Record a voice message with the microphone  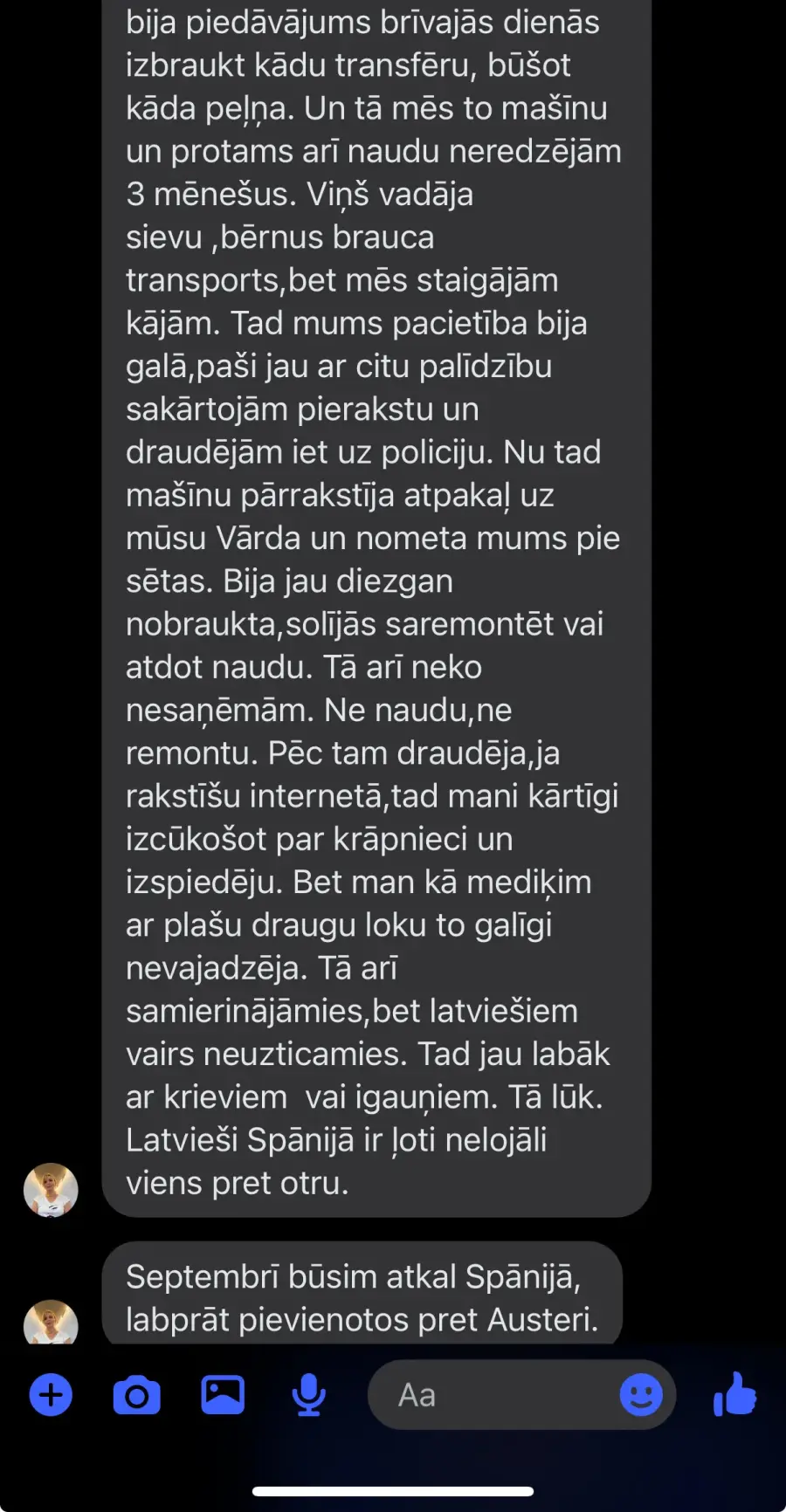coord(308,1395)
